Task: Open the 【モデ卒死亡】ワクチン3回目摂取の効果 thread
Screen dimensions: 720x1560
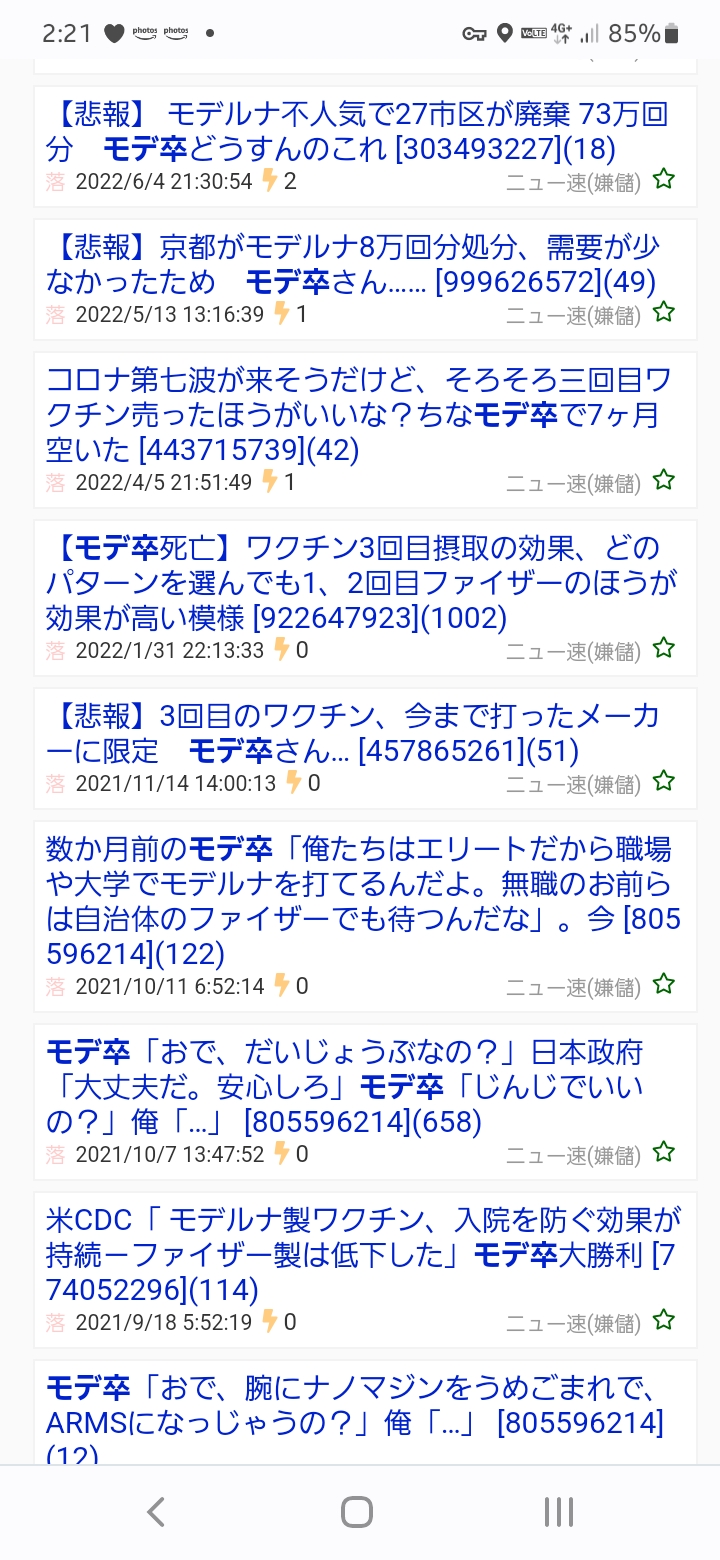Action: pyautogui.click(x=362, y=583)
